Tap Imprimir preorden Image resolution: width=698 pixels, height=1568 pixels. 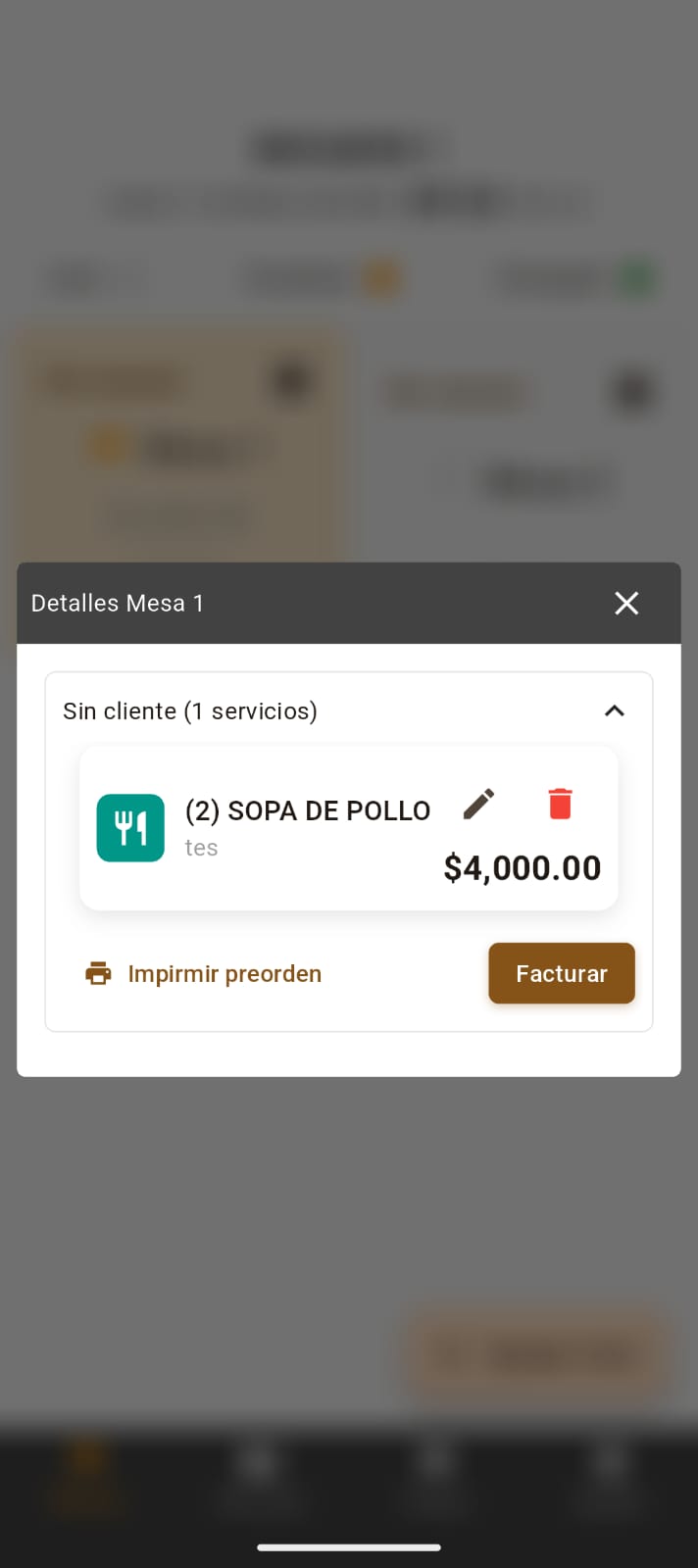pyautogui.click(x=204, y=973)
